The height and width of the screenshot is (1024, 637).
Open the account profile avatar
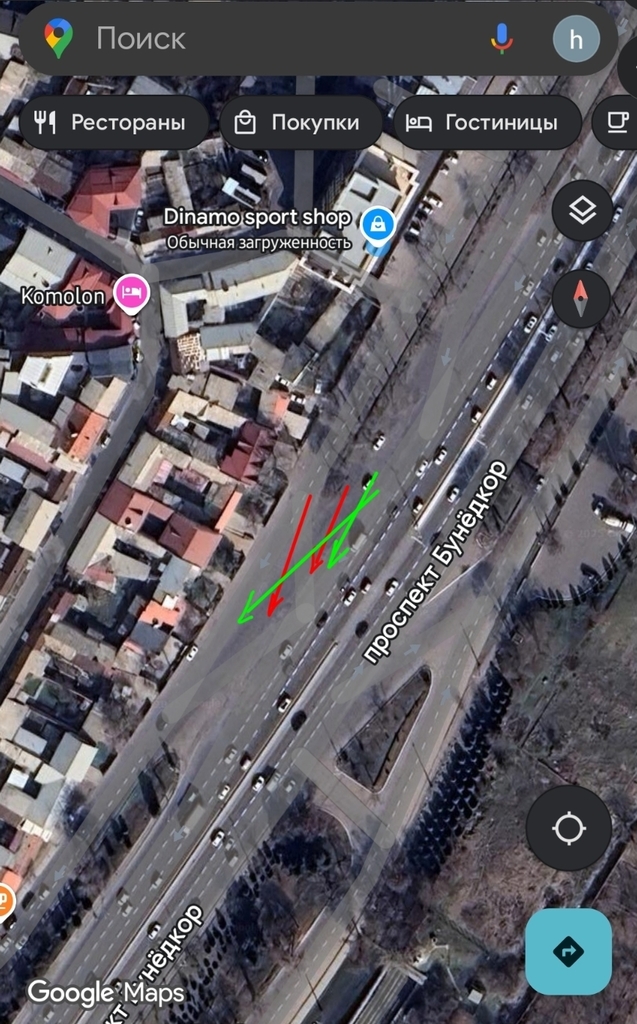click(576, 39)
